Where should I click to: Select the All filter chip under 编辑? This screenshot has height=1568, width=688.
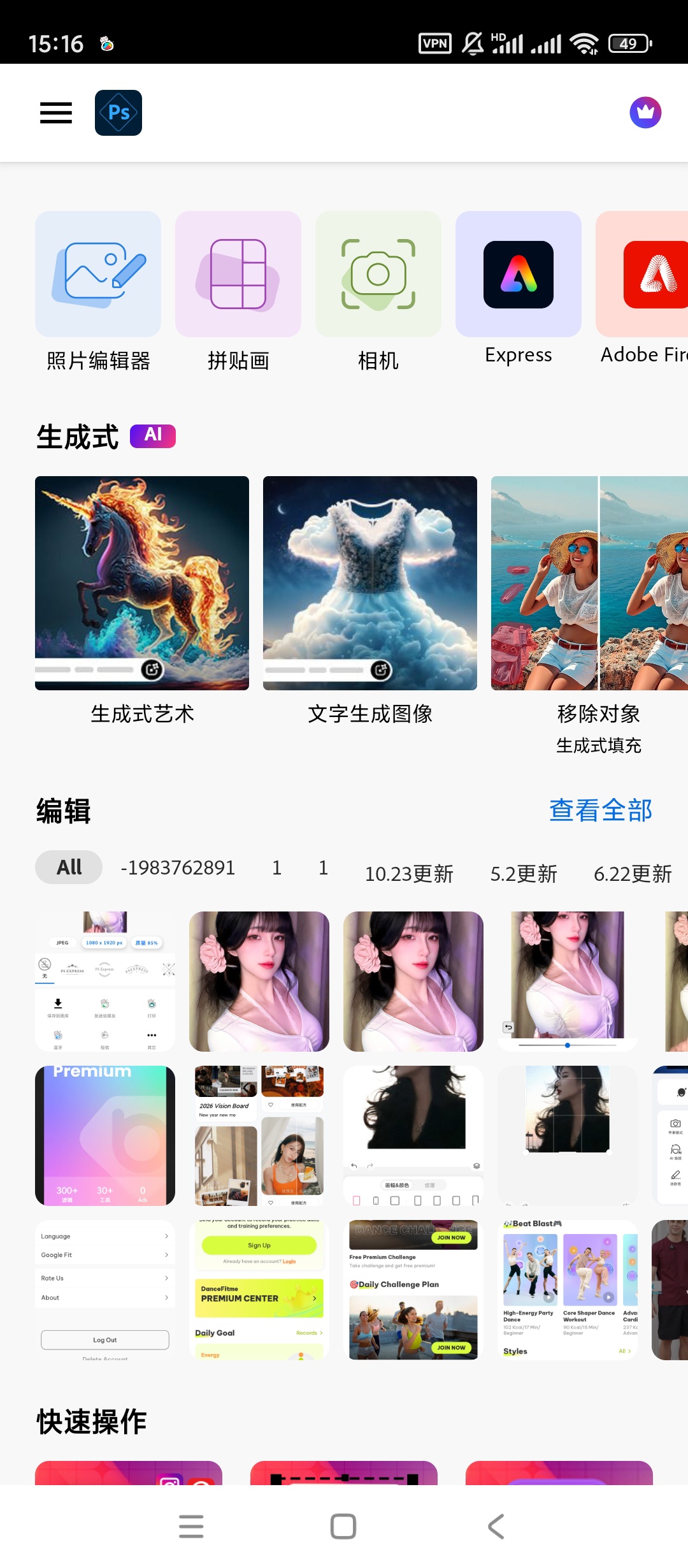pyautogui.click(x=68, y=867)
